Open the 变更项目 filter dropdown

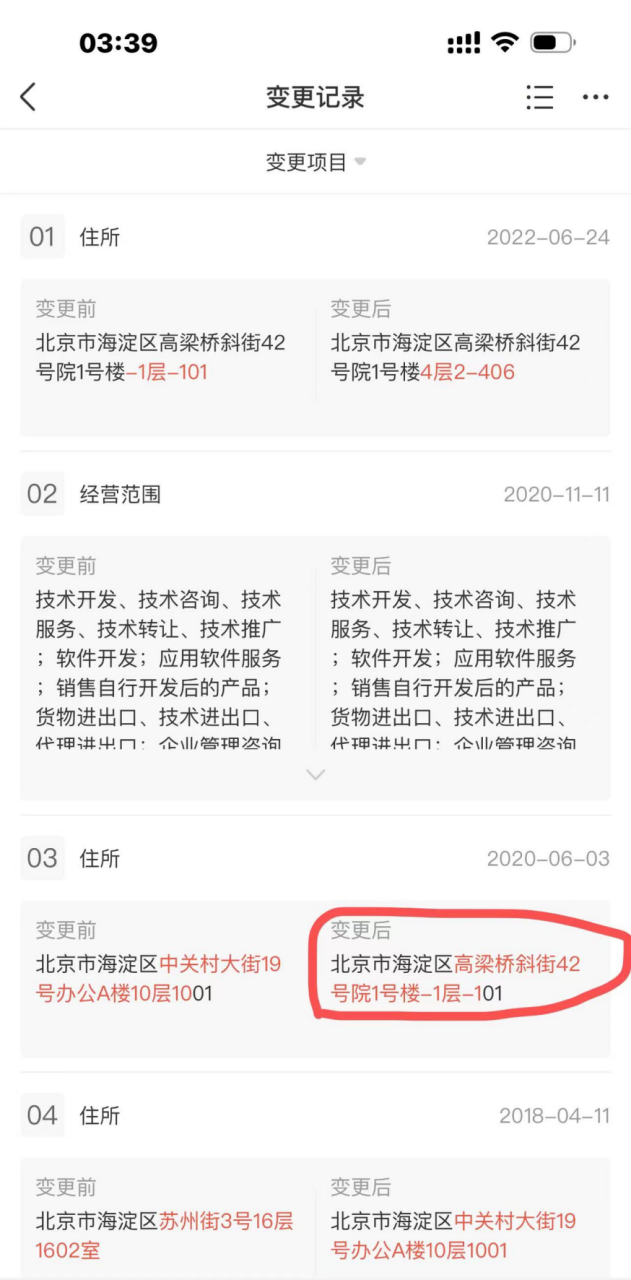tap(315, 162)
